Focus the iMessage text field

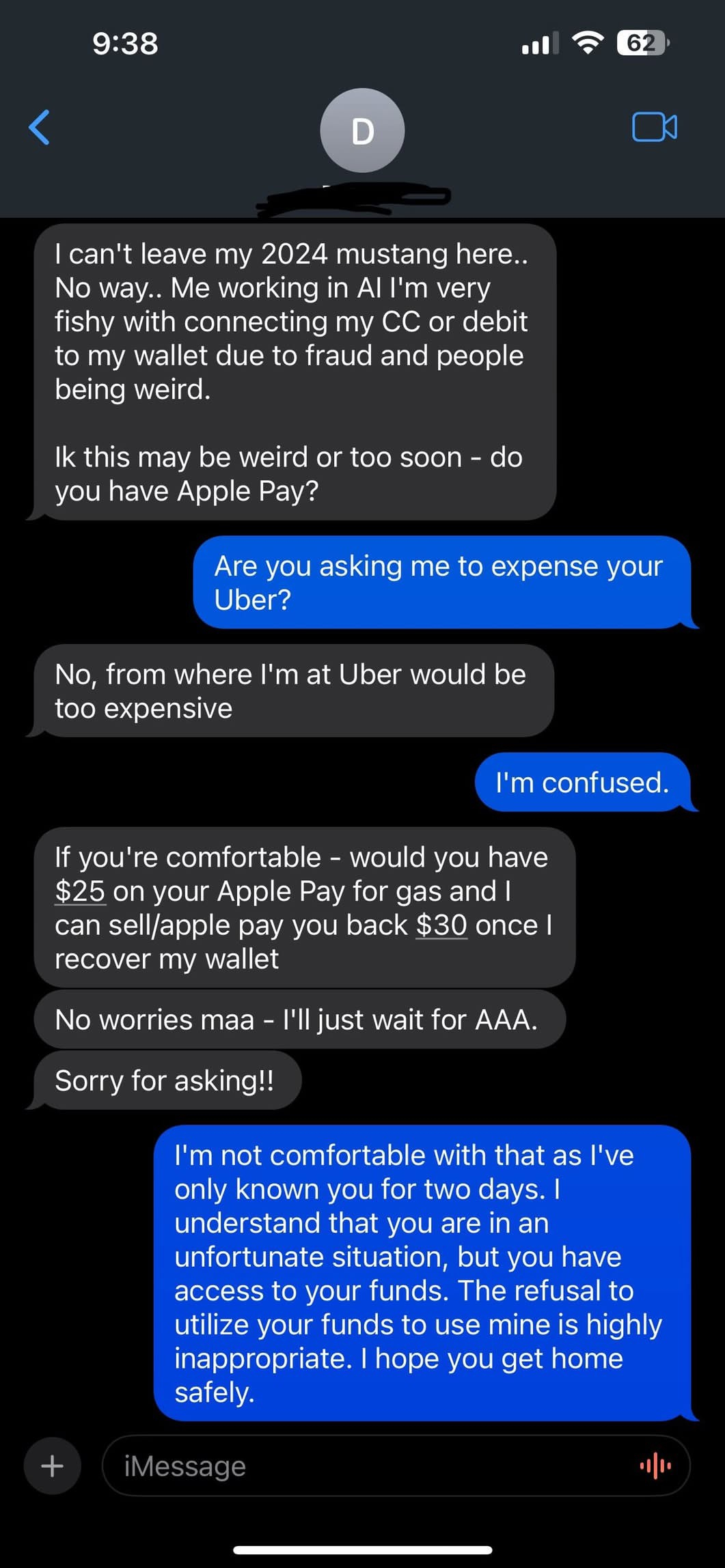pos(369,1466)
